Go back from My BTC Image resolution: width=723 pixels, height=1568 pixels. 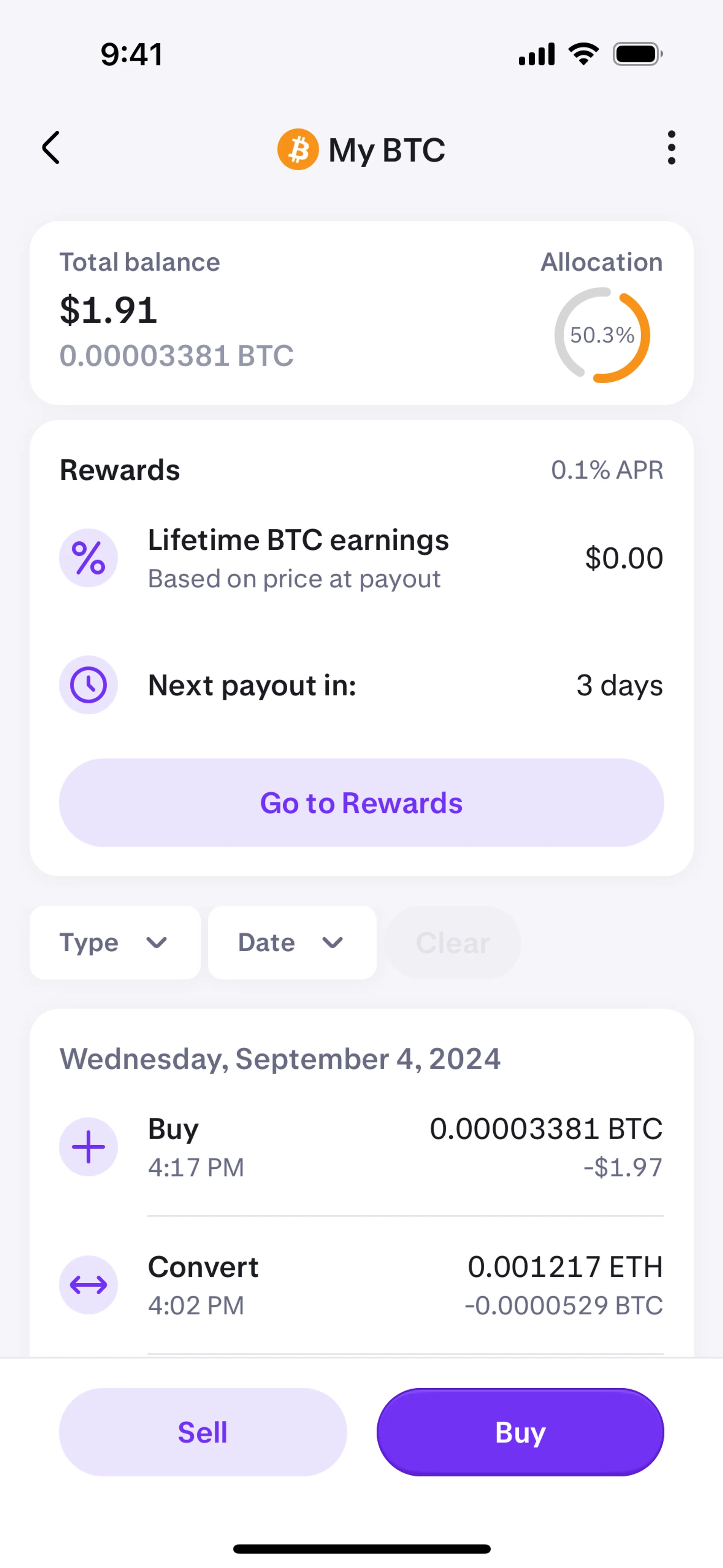pos(51,148)
